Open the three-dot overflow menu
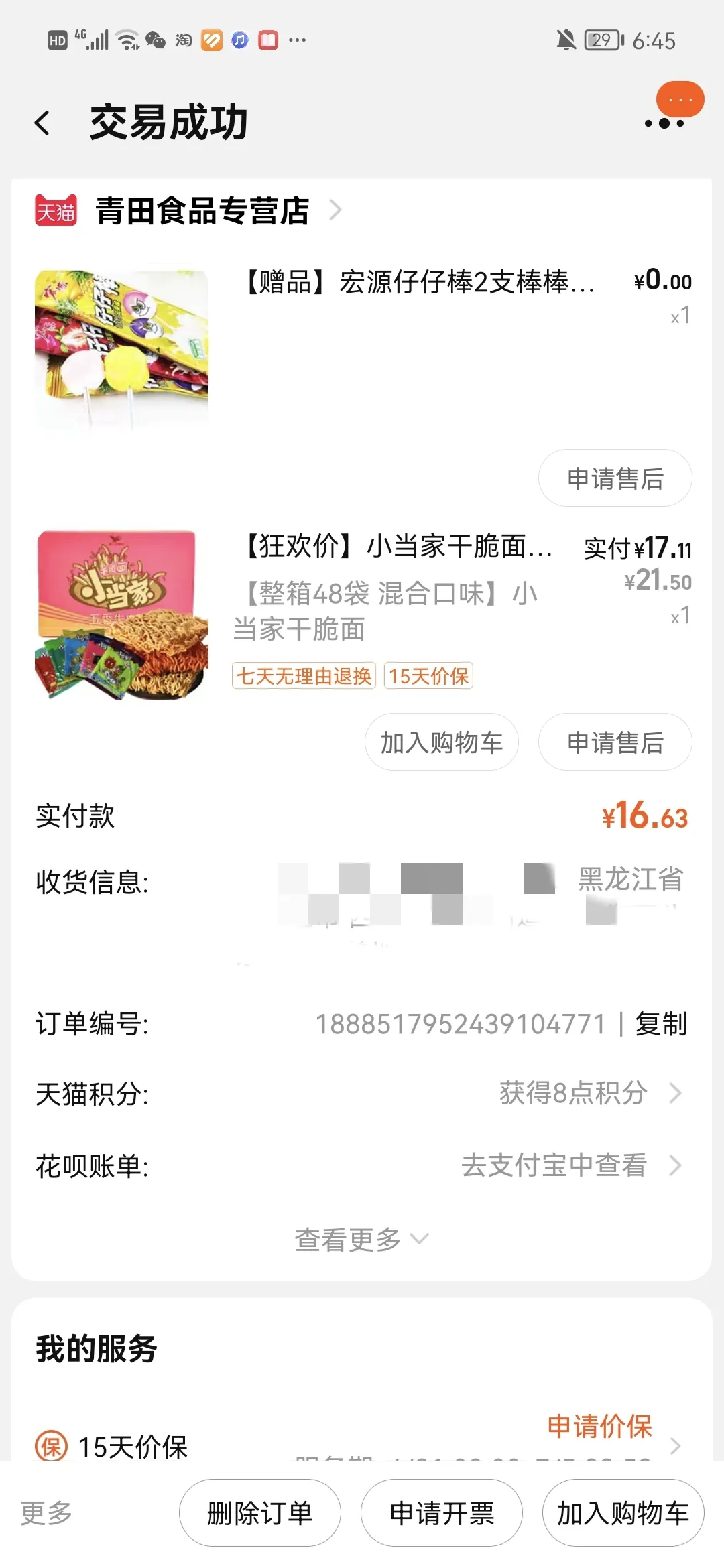Screen dimensions: 724x1568 (664, 123)
